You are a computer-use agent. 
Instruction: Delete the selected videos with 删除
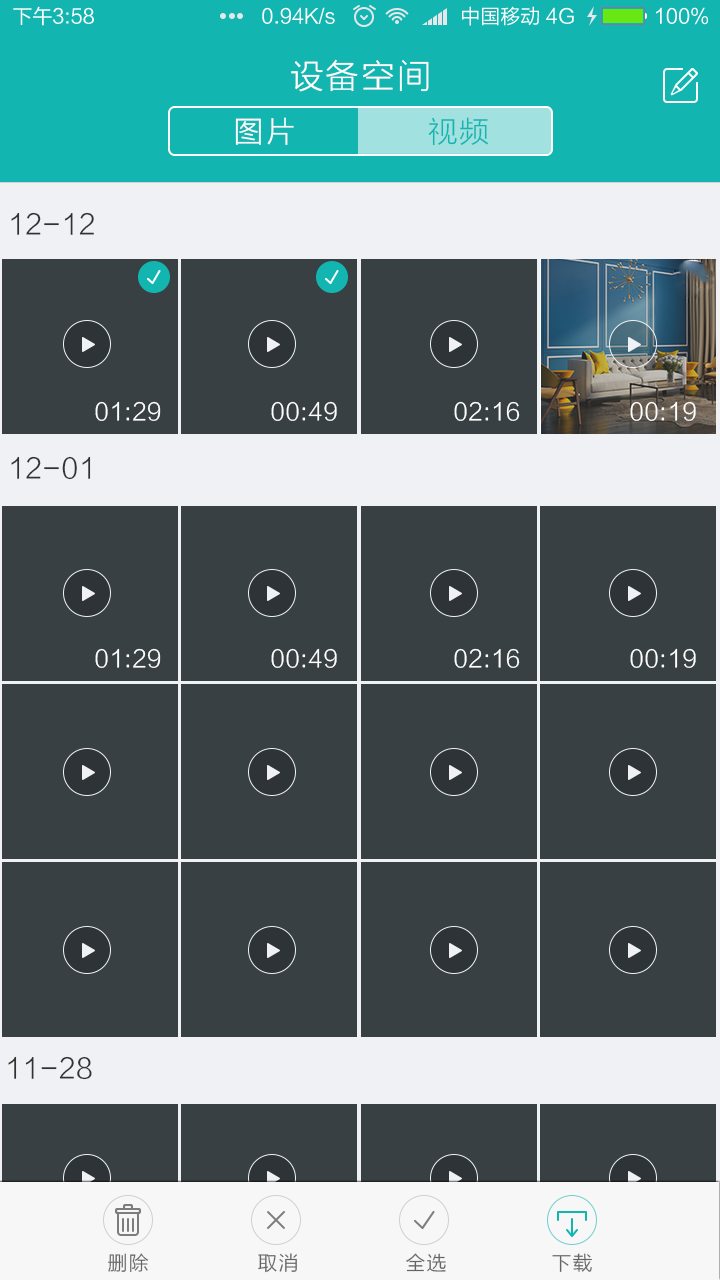tap(128, 1234)
